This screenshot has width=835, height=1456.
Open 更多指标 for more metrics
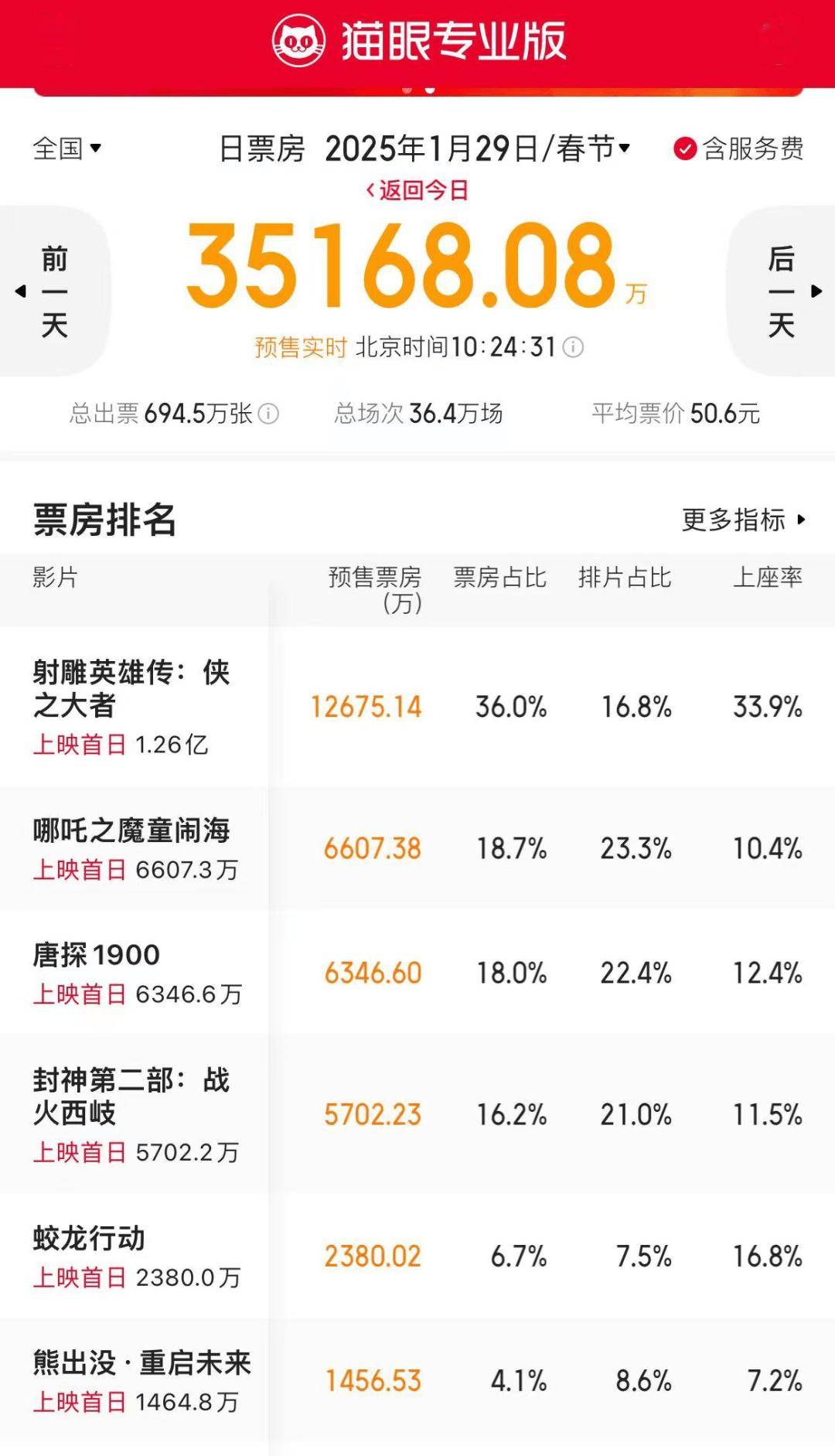(744, 520)
